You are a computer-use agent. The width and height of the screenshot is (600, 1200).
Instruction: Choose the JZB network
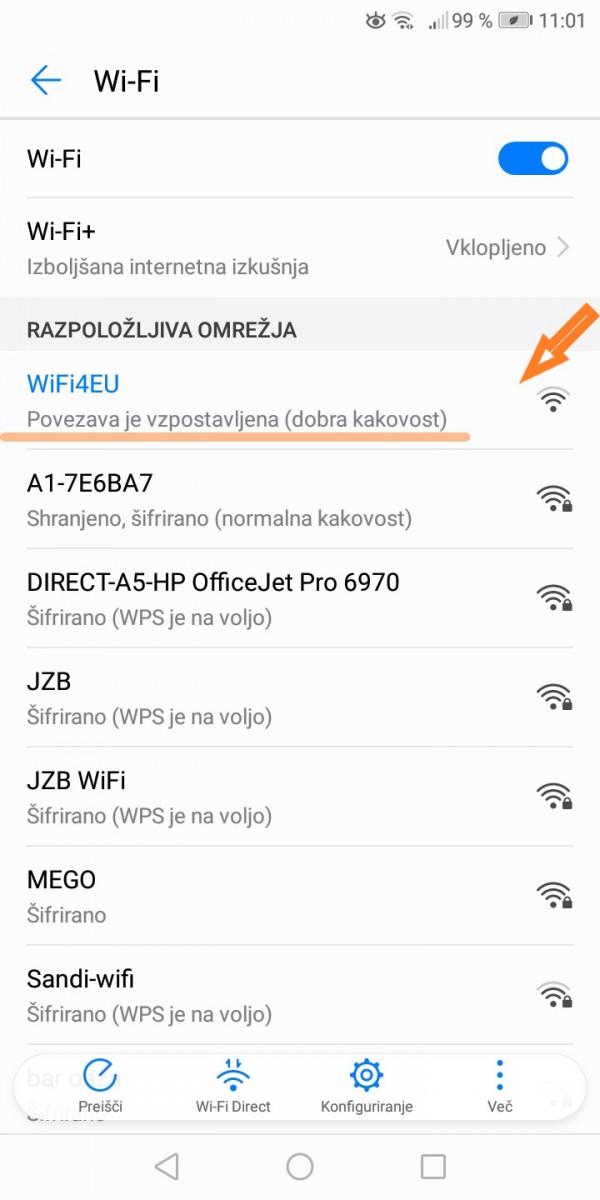pyautogui.click(x=300, y=697)
